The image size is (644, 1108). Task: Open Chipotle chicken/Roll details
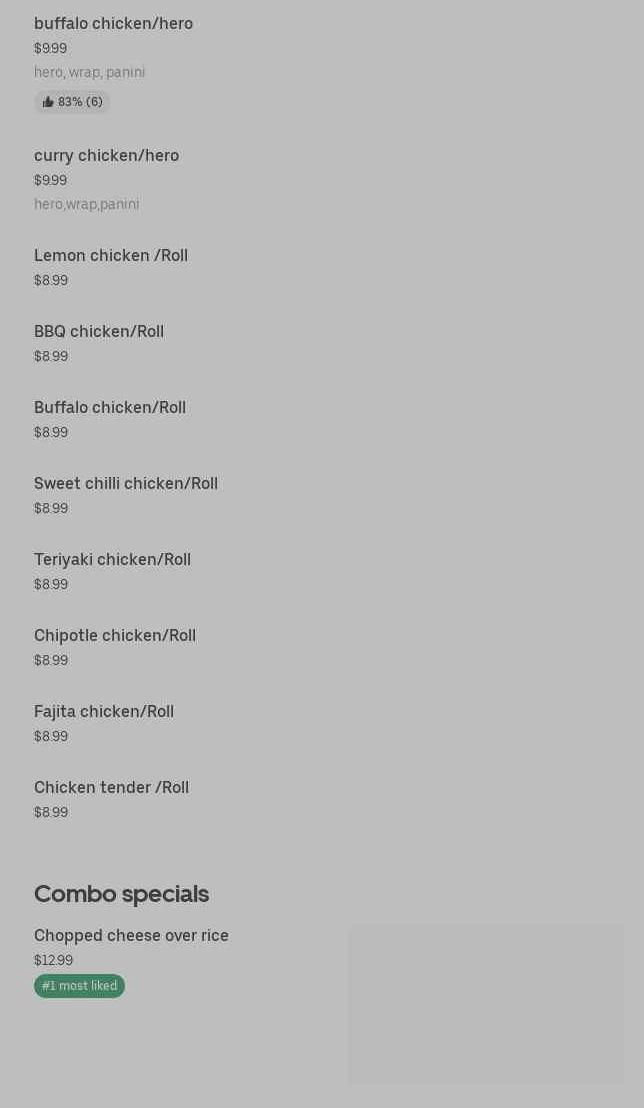(x=115, y=636)
